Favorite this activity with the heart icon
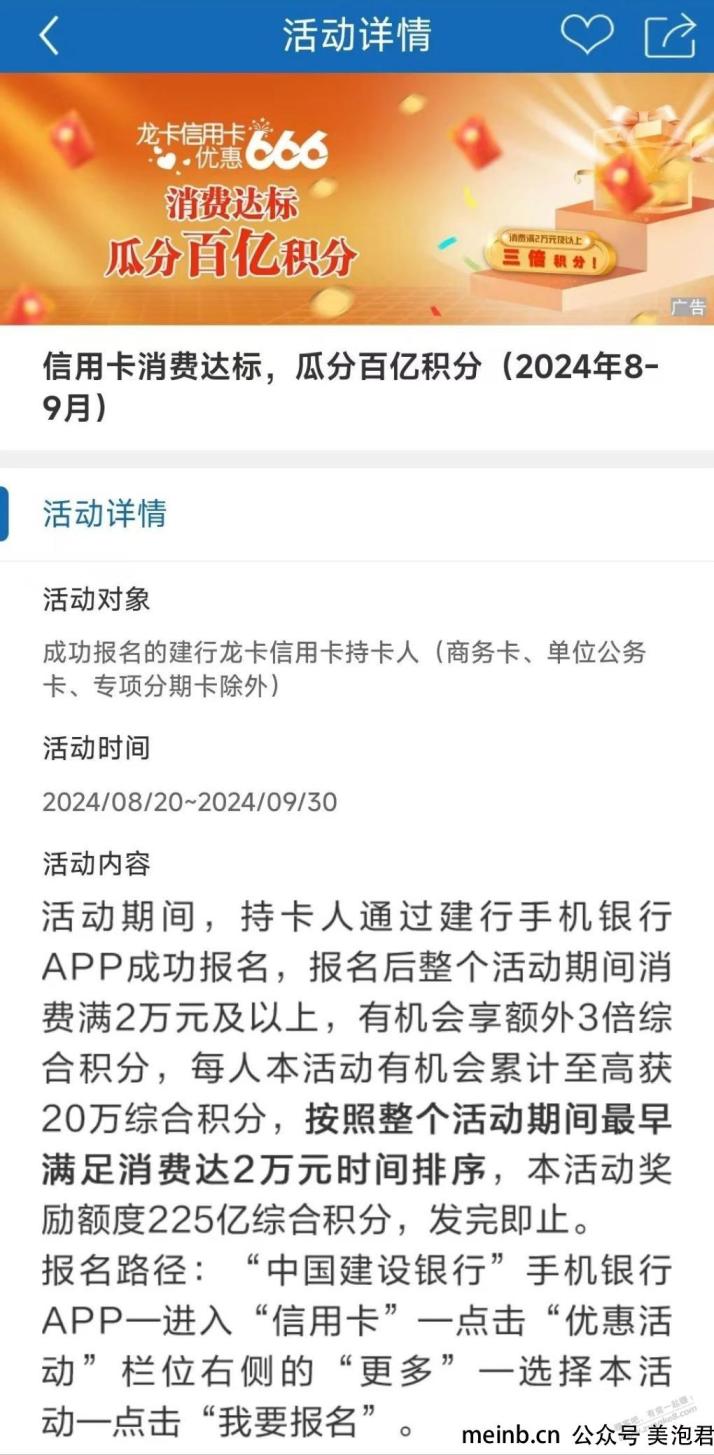The height and width of the screenshot is (1455, 714). 586,35
